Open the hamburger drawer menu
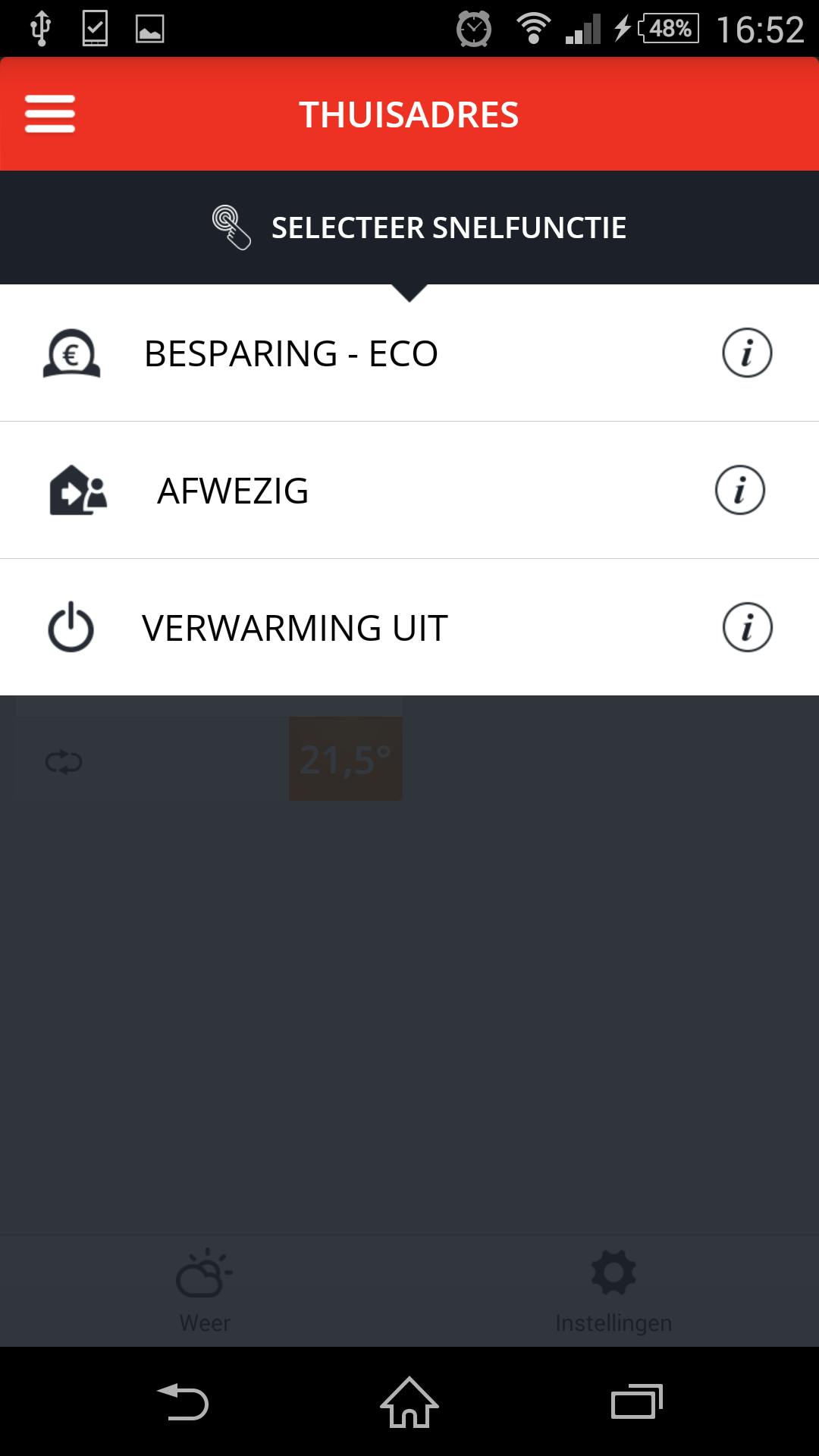This screenshot has height=1456, width=819. (50, 114)
